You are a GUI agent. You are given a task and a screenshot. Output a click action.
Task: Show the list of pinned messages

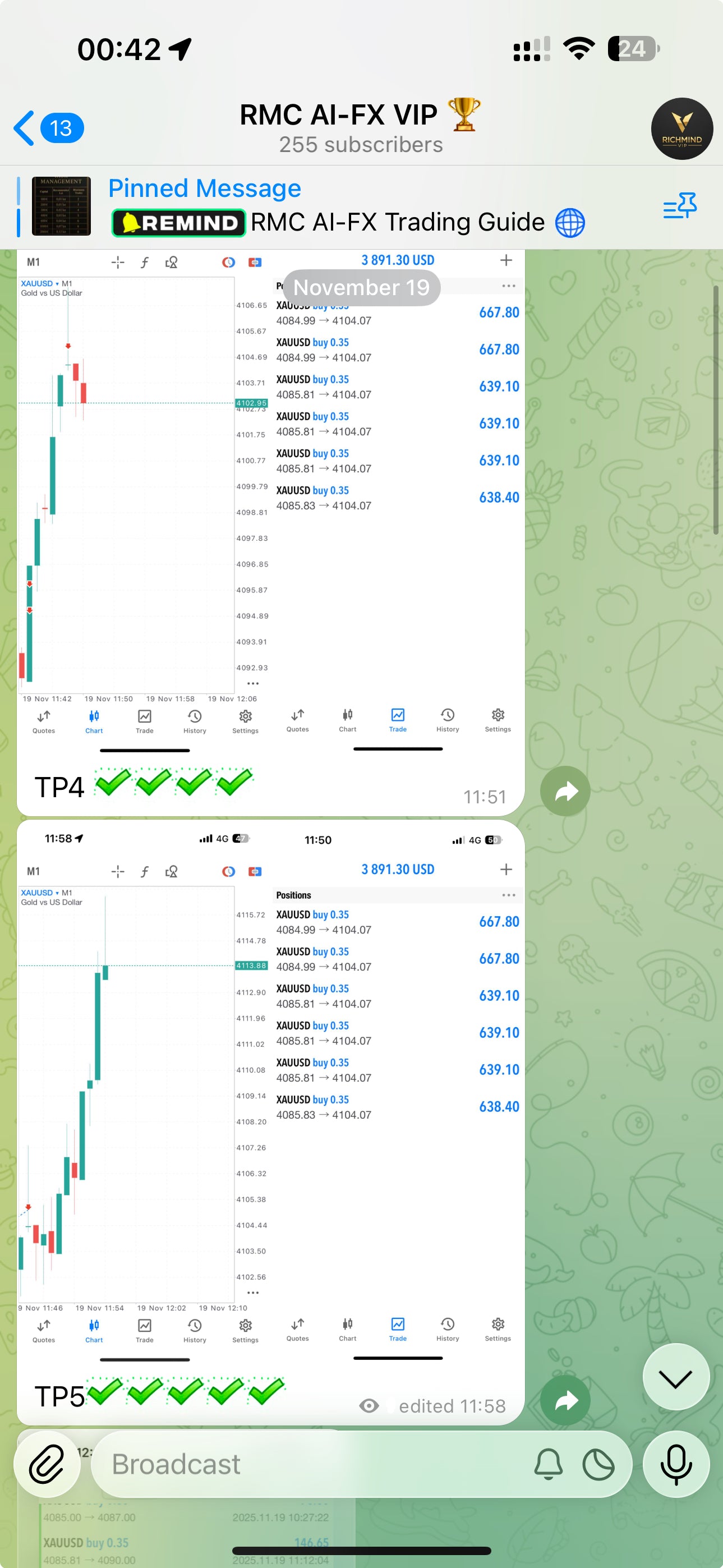pos(680,206)
